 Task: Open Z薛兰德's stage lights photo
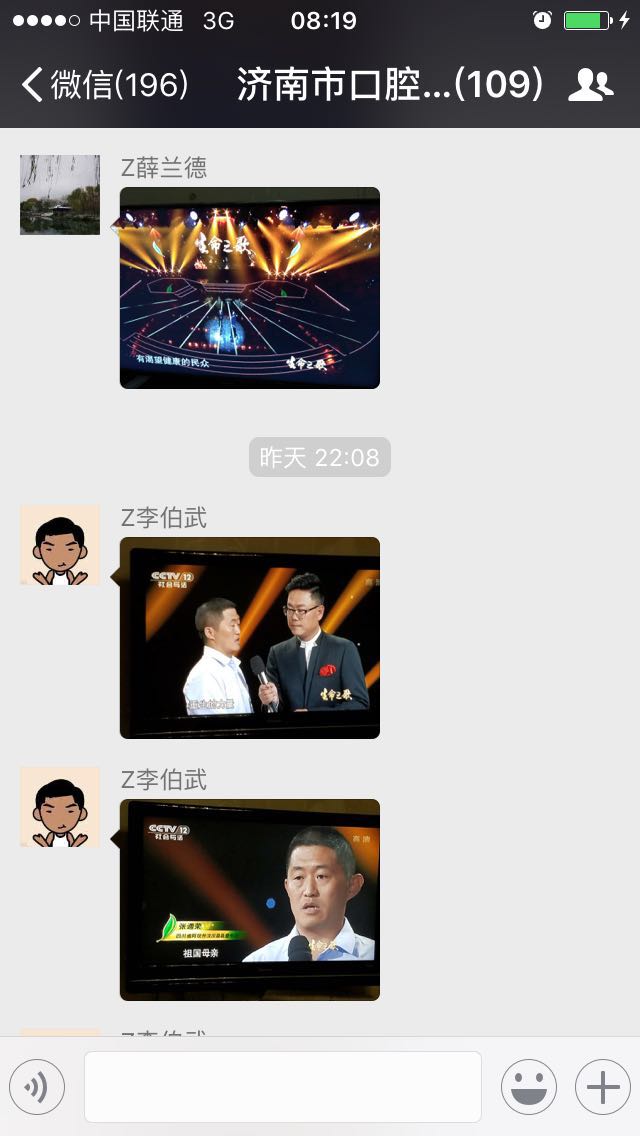point(250,288)
